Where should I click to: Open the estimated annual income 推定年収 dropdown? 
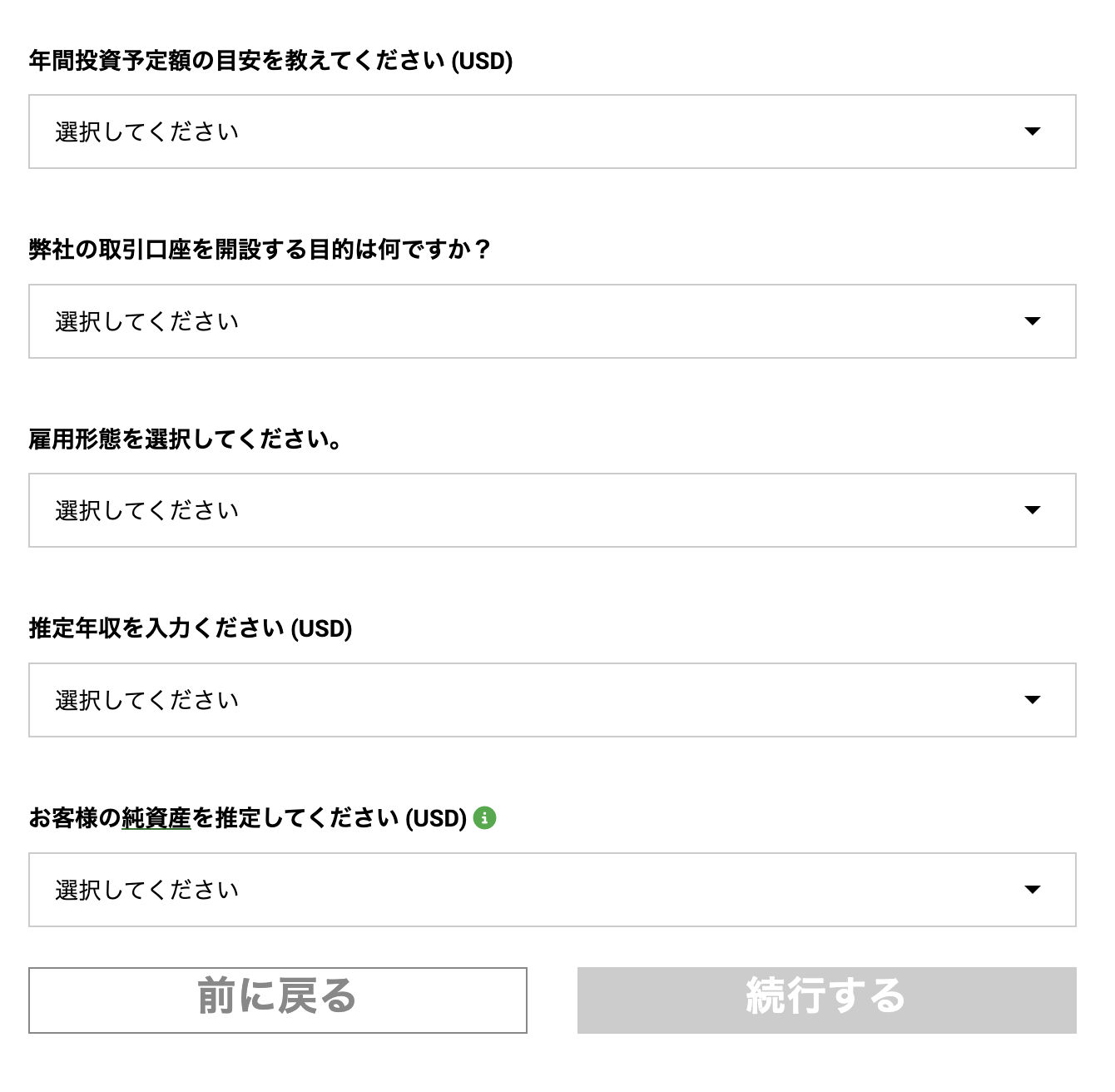coord(553,700)
